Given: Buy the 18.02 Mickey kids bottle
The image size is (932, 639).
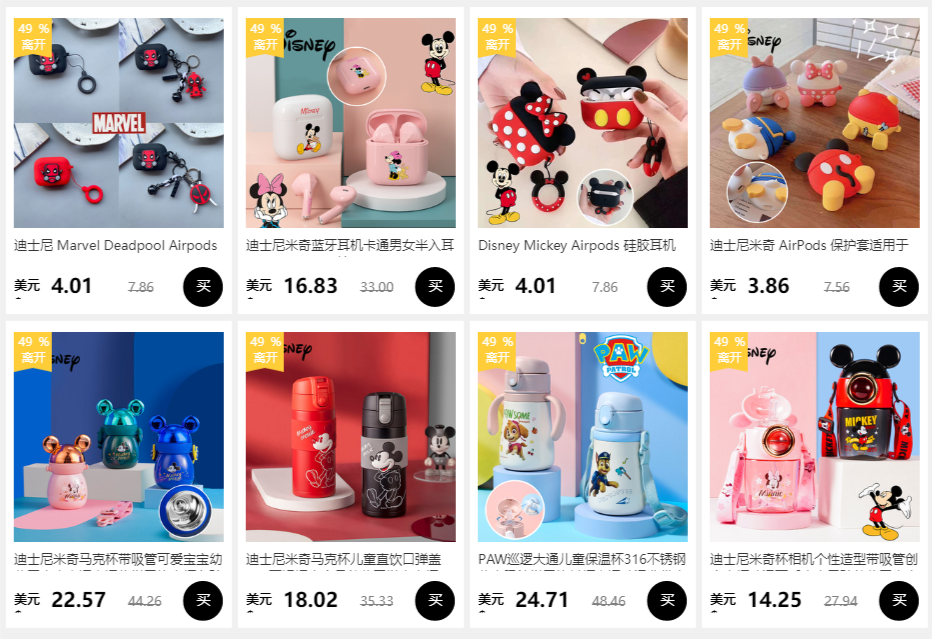Looking at the screenshot, I should 434,600.
